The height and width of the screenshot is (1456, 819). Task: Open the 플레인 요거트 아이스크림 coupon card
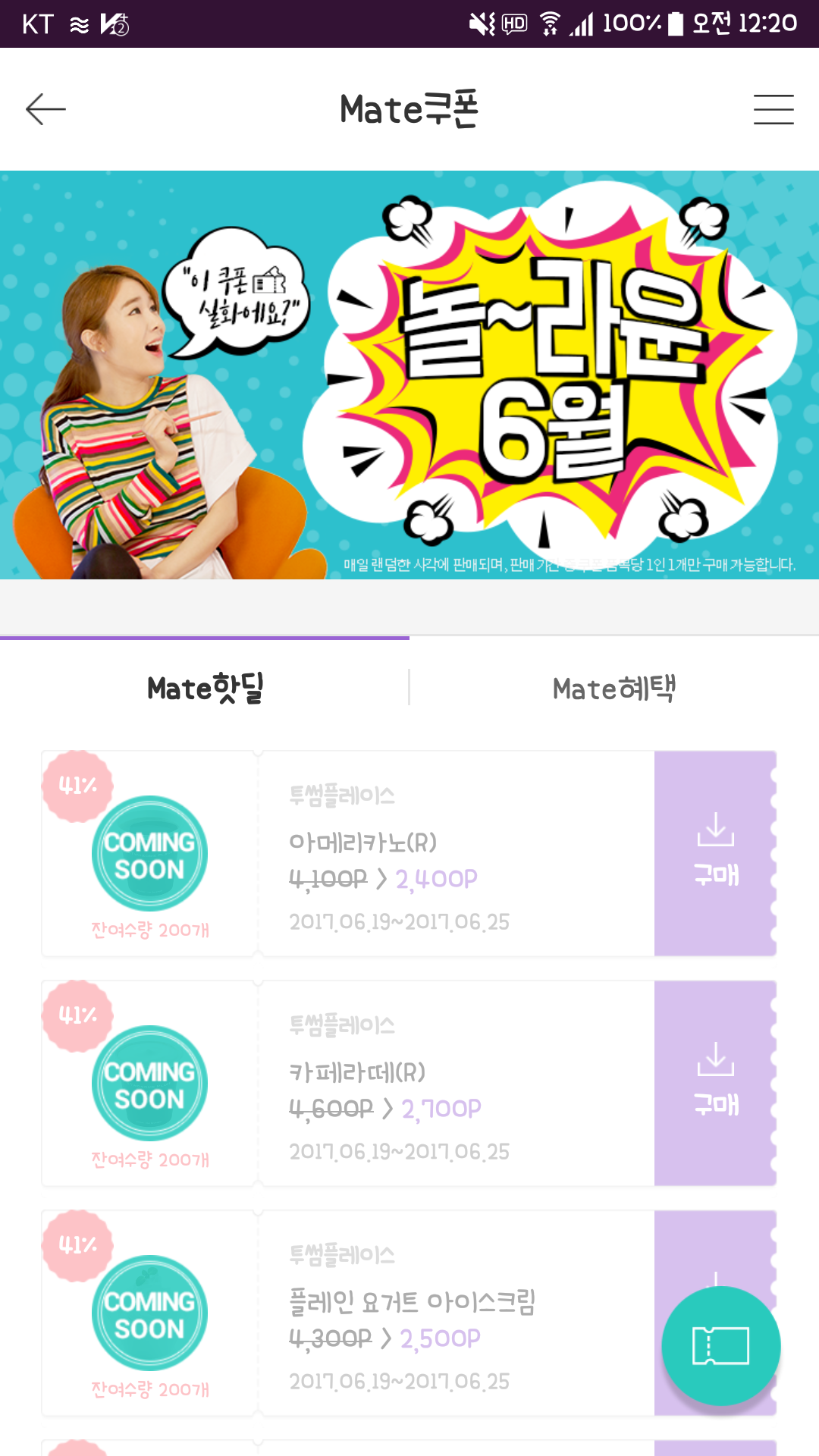coord(348,1313)
